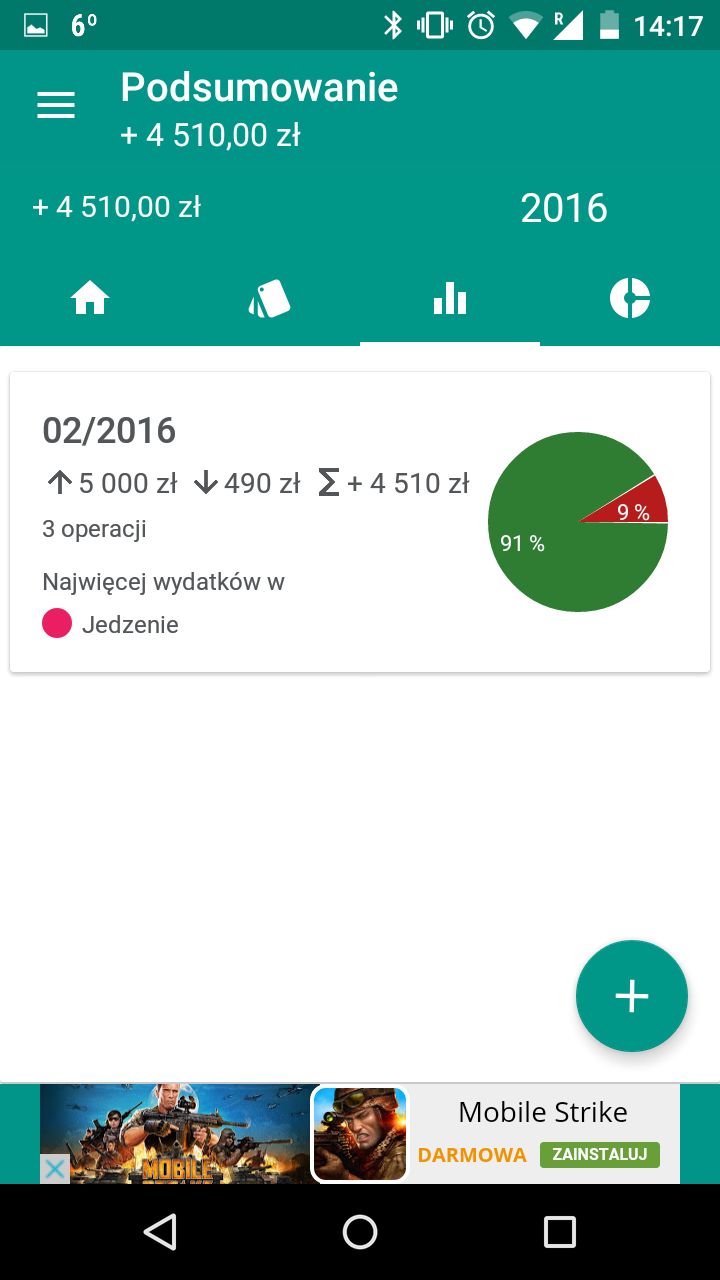The height and width of the screenshot is (1280, 720).
Task: Switch to the cards tab
Action: 269,298
